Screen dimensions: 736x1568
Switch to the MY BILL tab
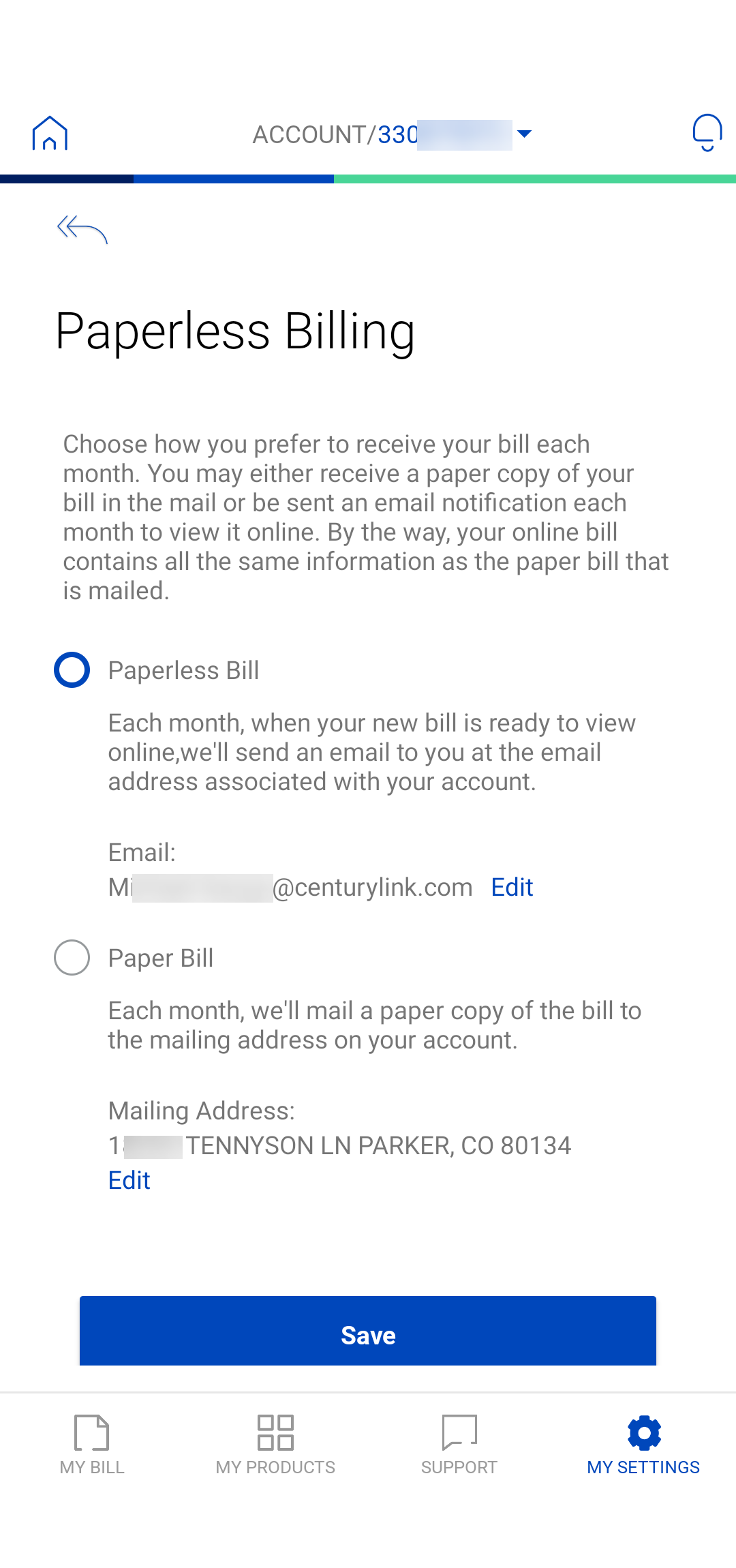pyautogui.click(x=91, y=1467)
